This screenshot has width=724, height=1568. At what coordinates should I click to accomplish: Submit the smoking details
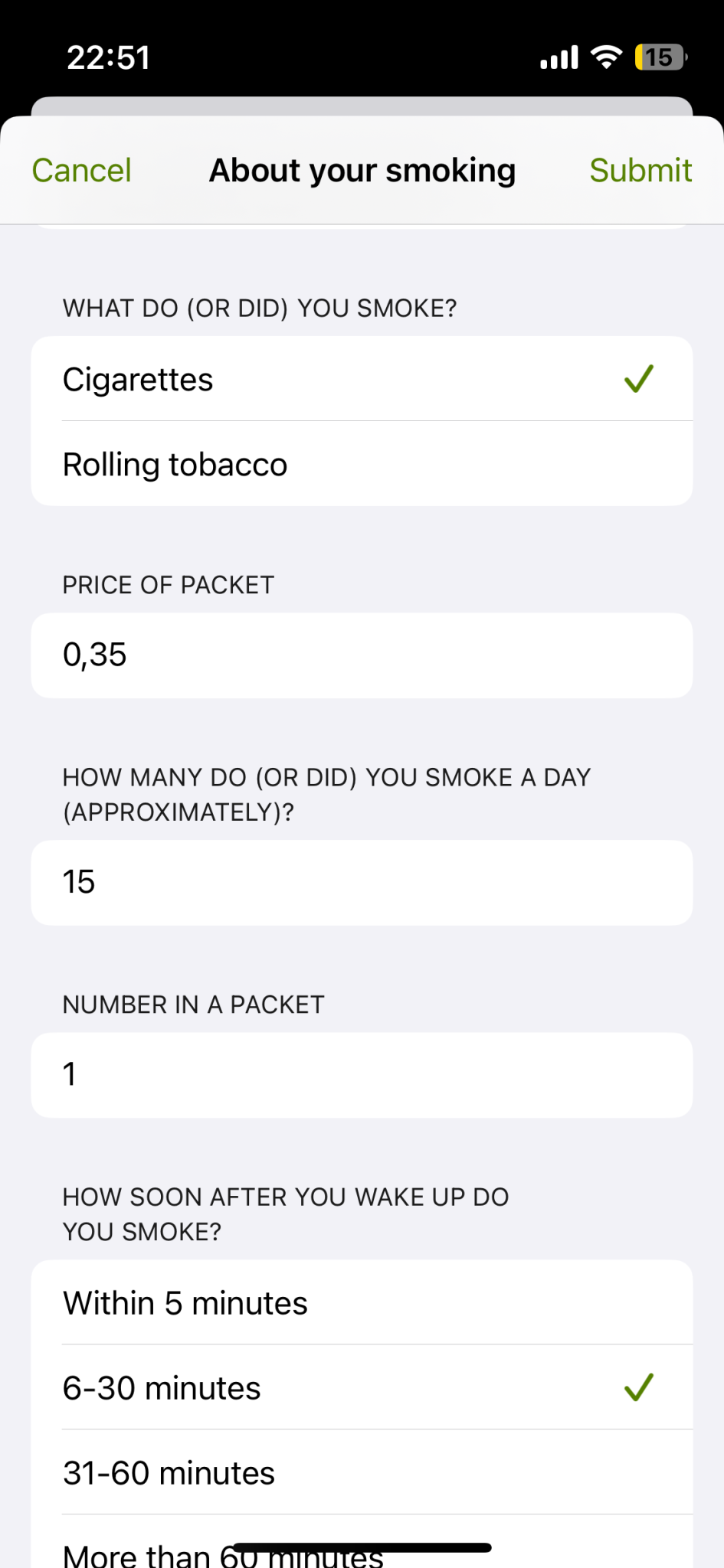[640, 170]
